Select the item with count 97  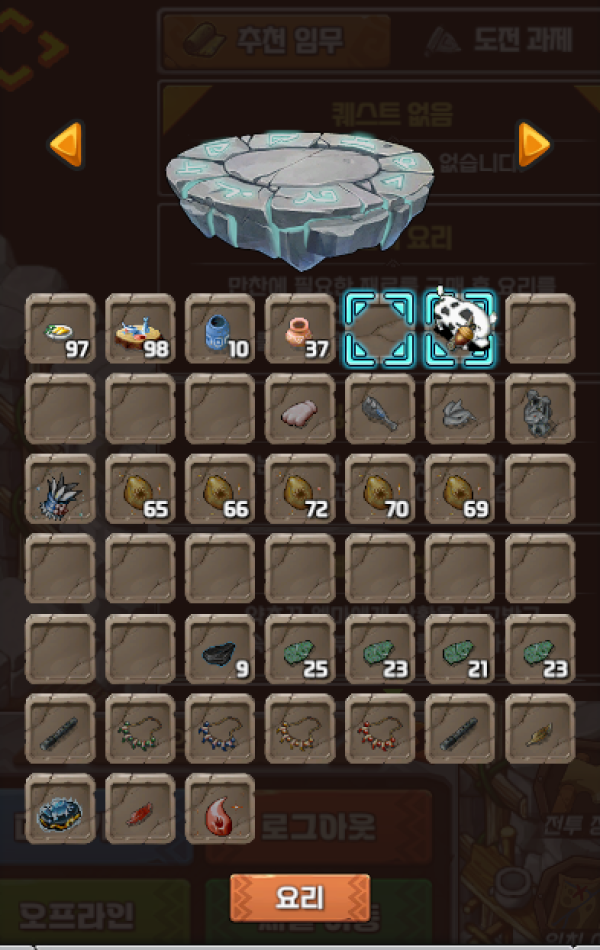pos(60,329)
